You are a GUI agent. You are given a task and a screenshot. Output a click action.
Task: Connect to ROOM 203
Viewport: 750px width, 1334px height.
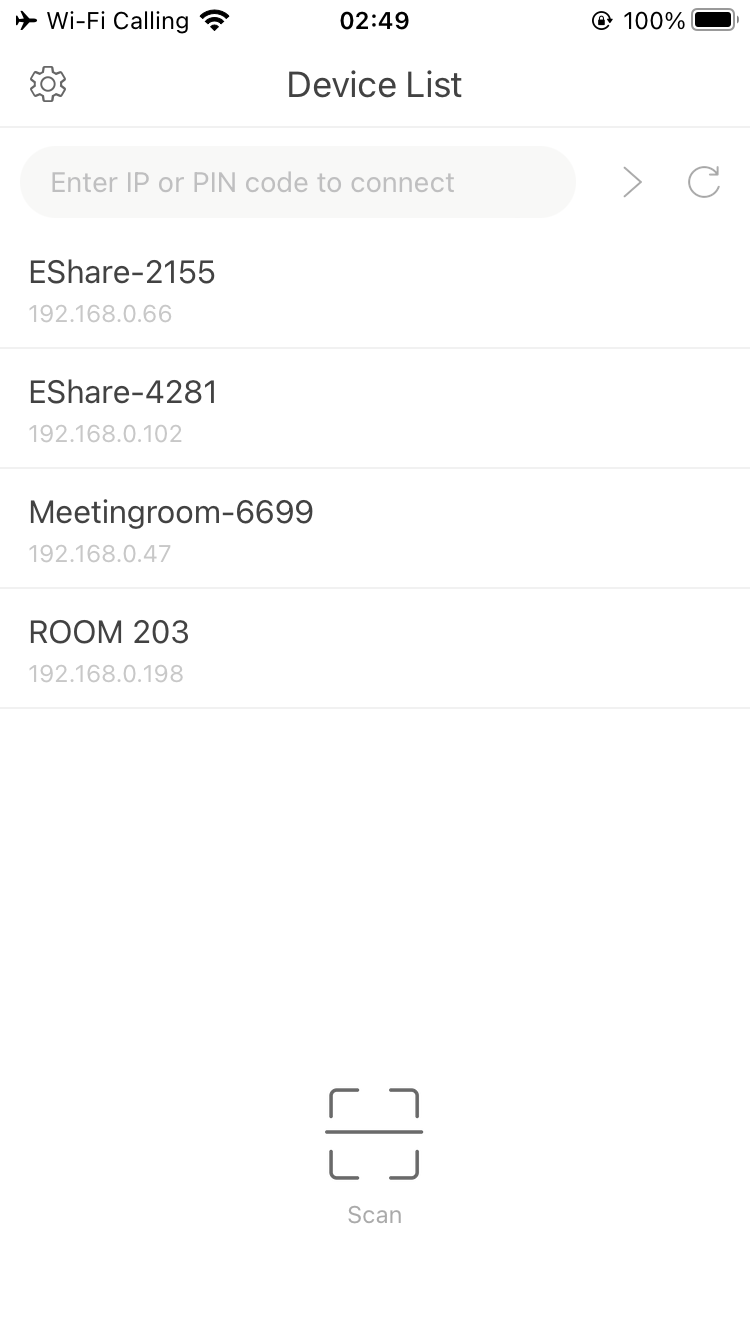pyautogui.click(x=374, y=649)
